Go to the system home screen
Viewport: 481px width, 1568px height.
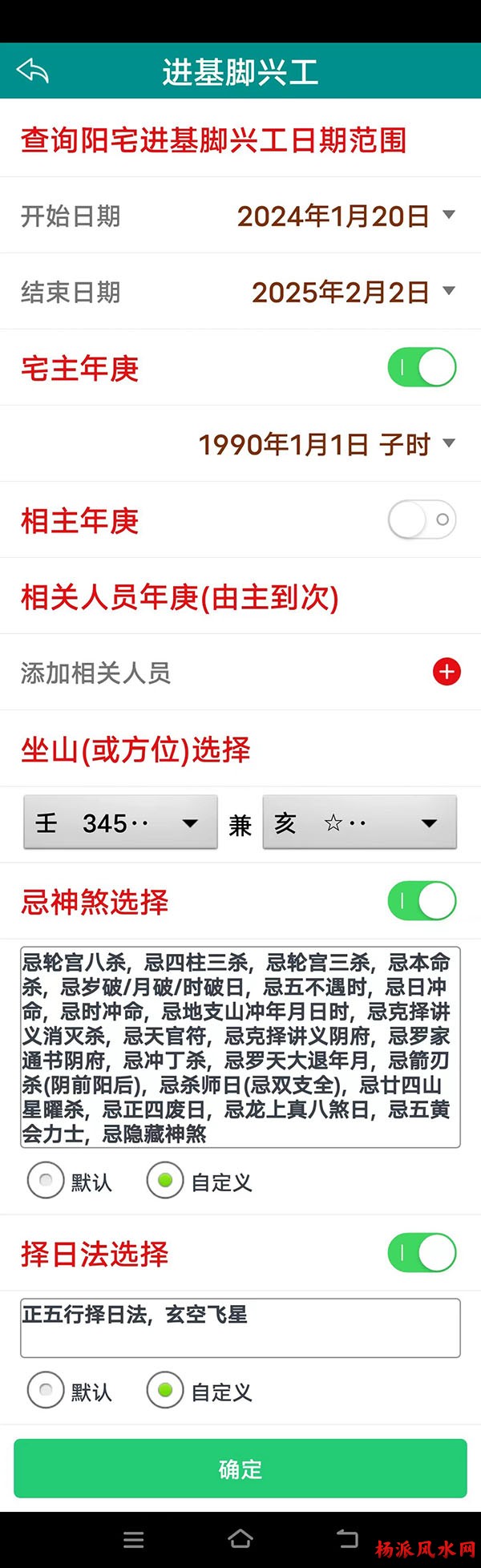click(x=240, y=1539)
